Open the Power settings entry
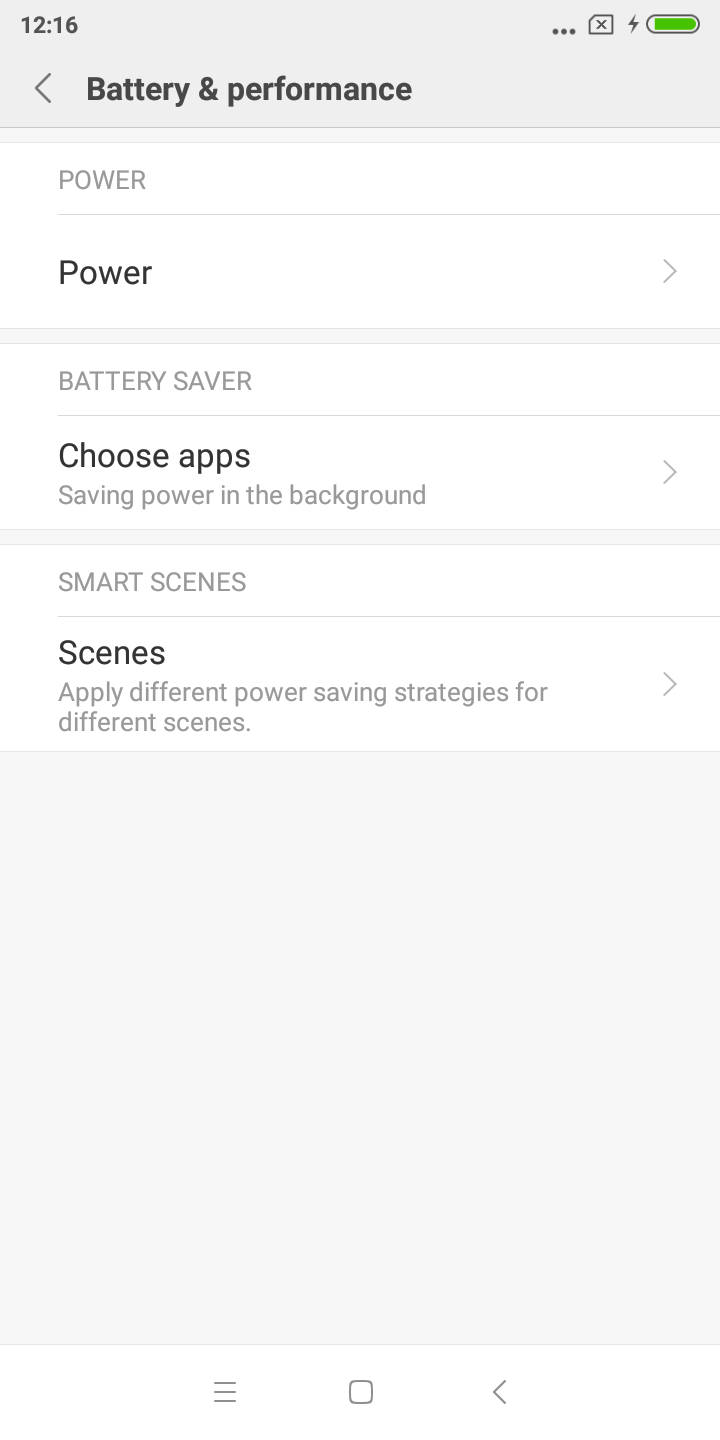Viewport: 720px width, 1440px height. point(105,271)
